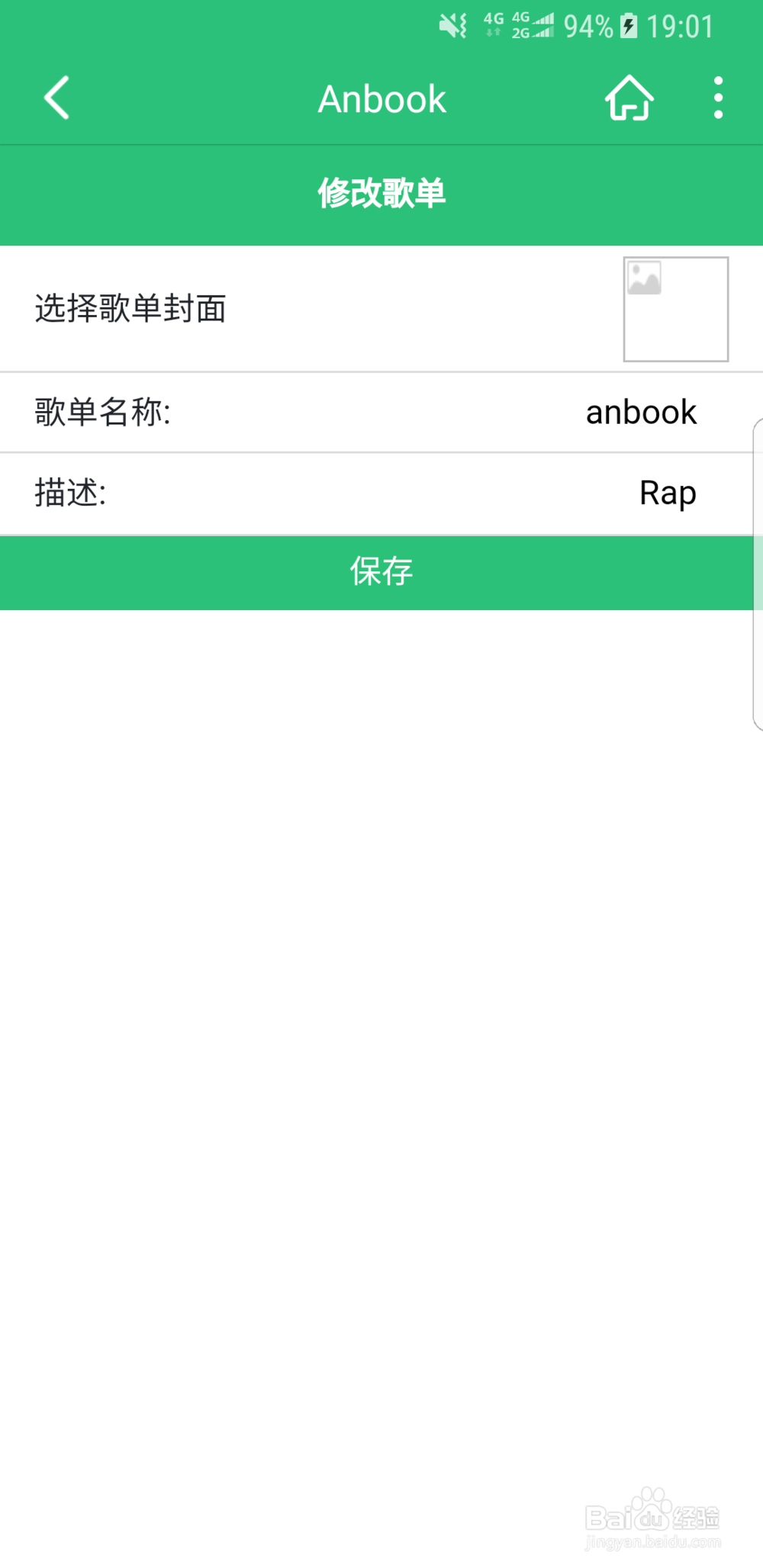
Task: Open the Anbook title bar
Action: [x=381, y=98]
